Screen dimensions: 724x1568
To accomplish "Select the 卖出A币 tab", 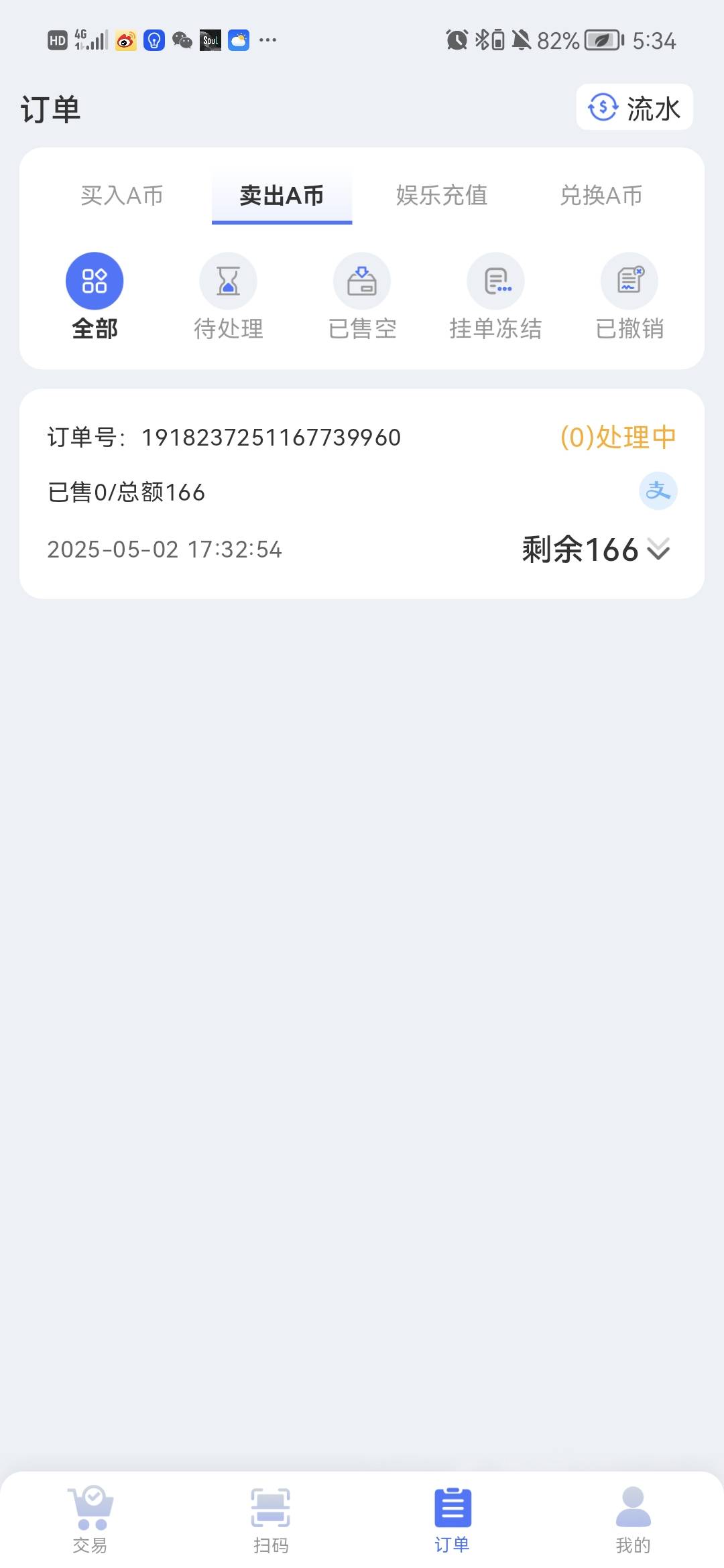I will 282,196.
